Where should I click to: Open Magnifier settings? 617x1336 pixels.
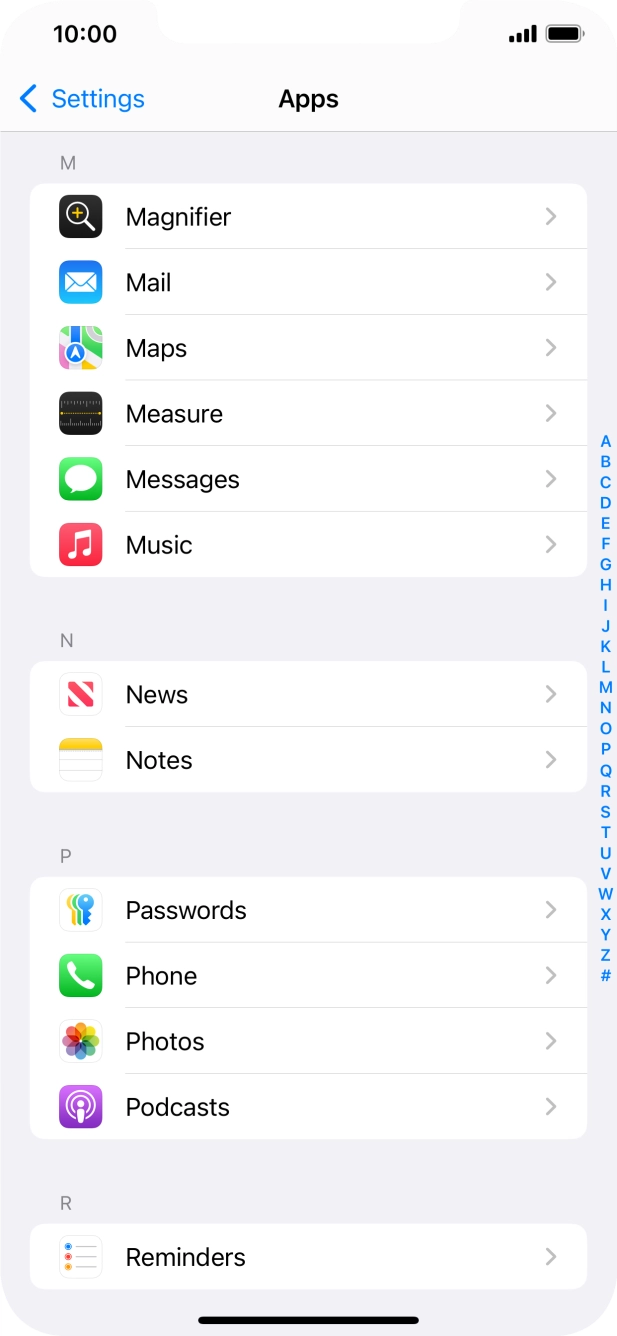pos(308,217)
